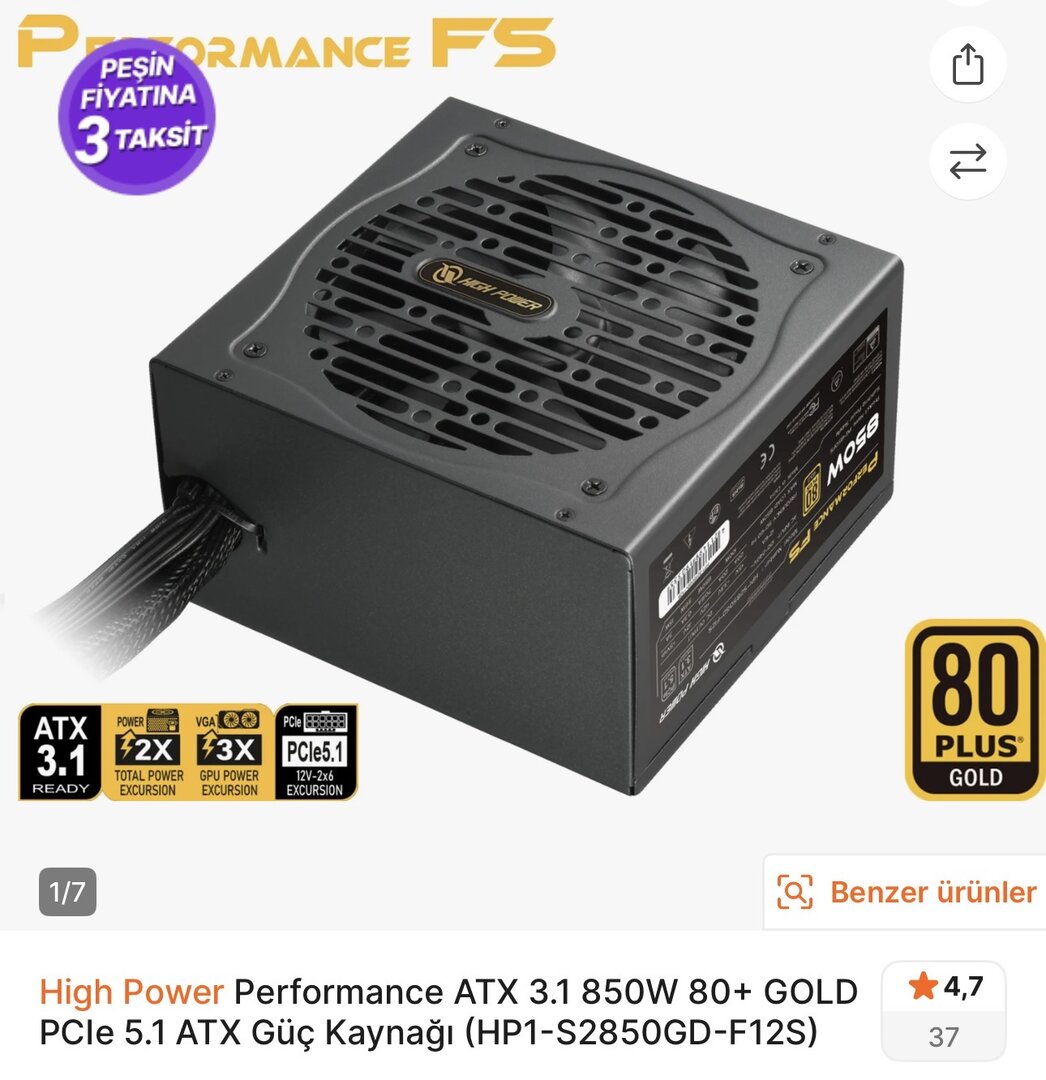This screenshot has width=1046, height=1080.
Task: Share this power supply product
Action: (x=967, y=65)
